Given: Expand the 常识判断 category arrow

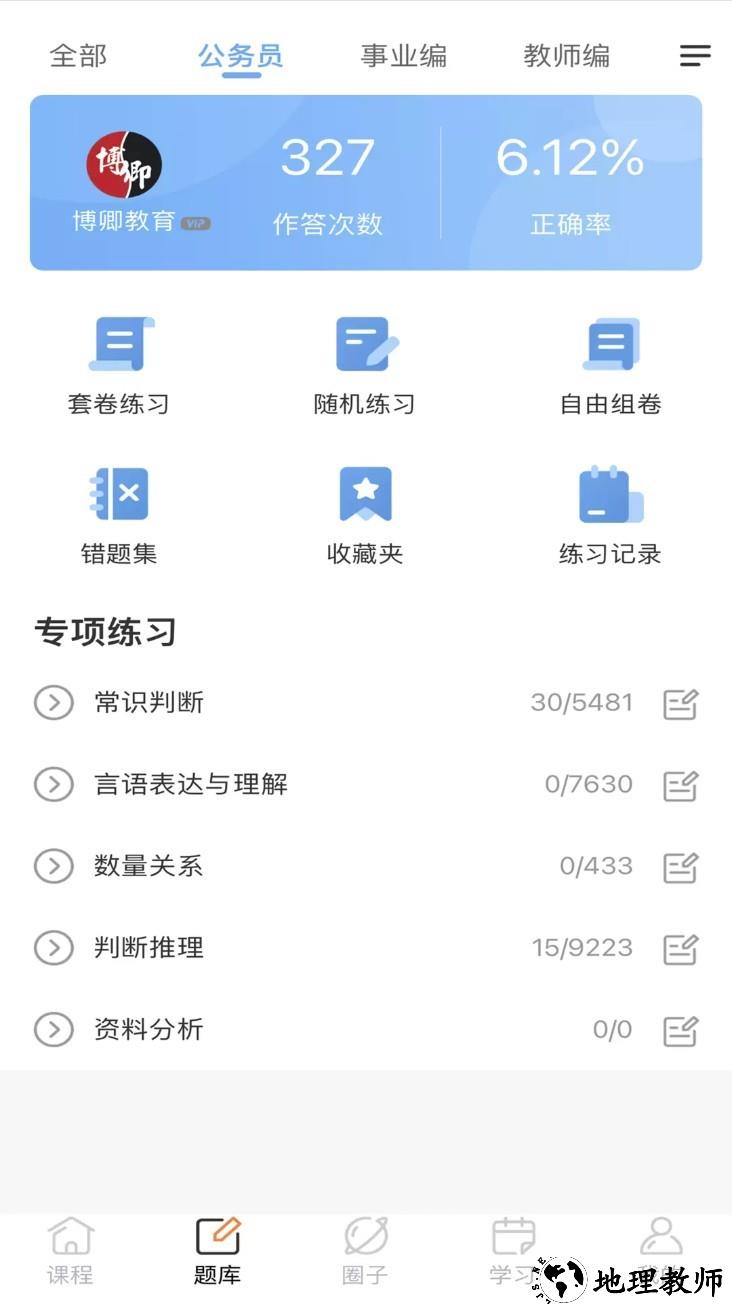Looking at the screenshot, I should 53,703.
